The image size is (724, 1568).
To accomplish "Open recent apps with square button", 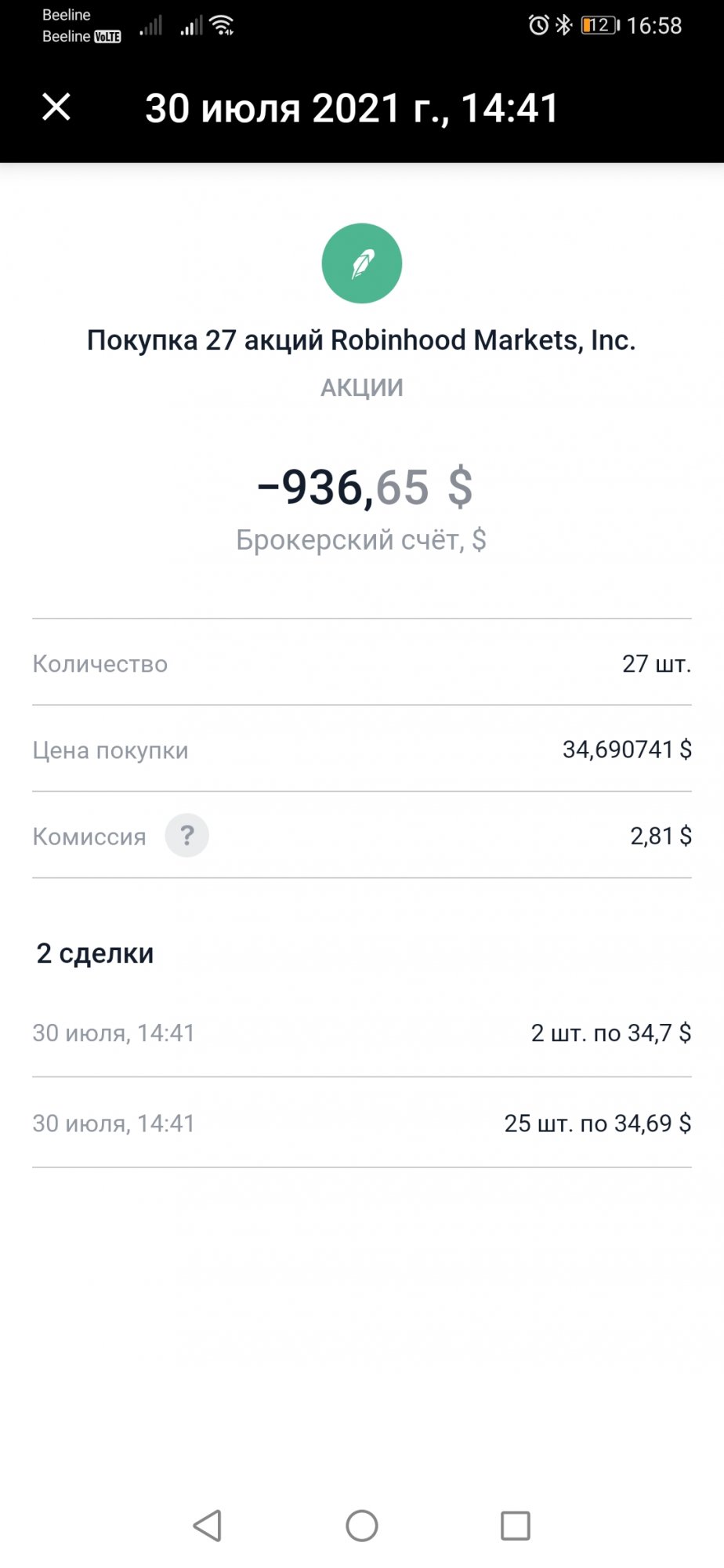I will point(516,1526).
